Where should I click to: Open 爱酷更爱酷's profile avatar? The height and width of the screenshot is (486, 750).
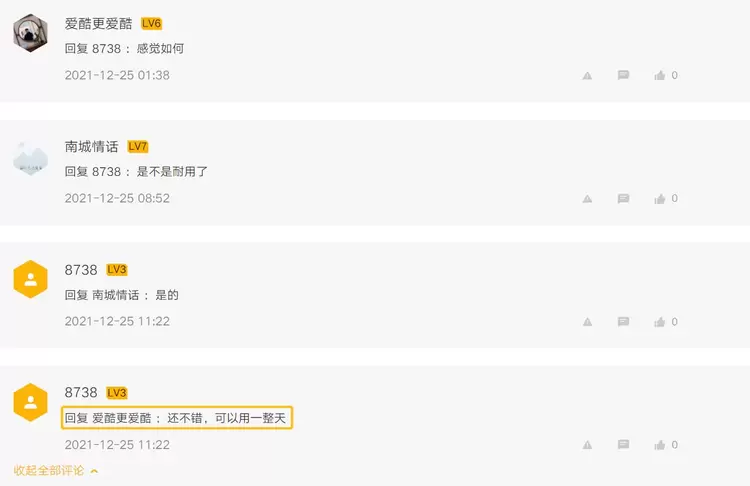31,34
